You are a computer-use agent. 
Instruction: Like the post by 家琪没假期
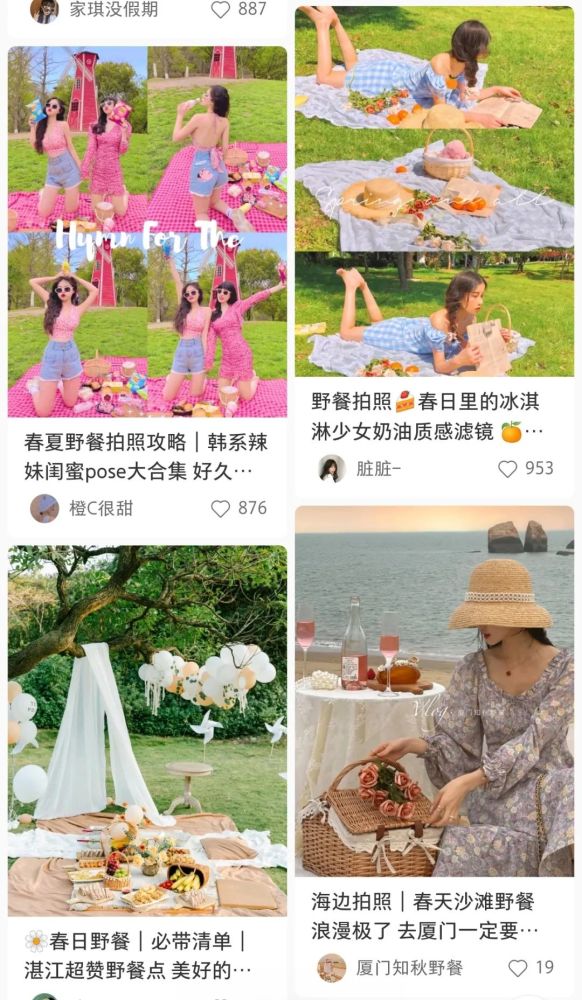point(221,10)
